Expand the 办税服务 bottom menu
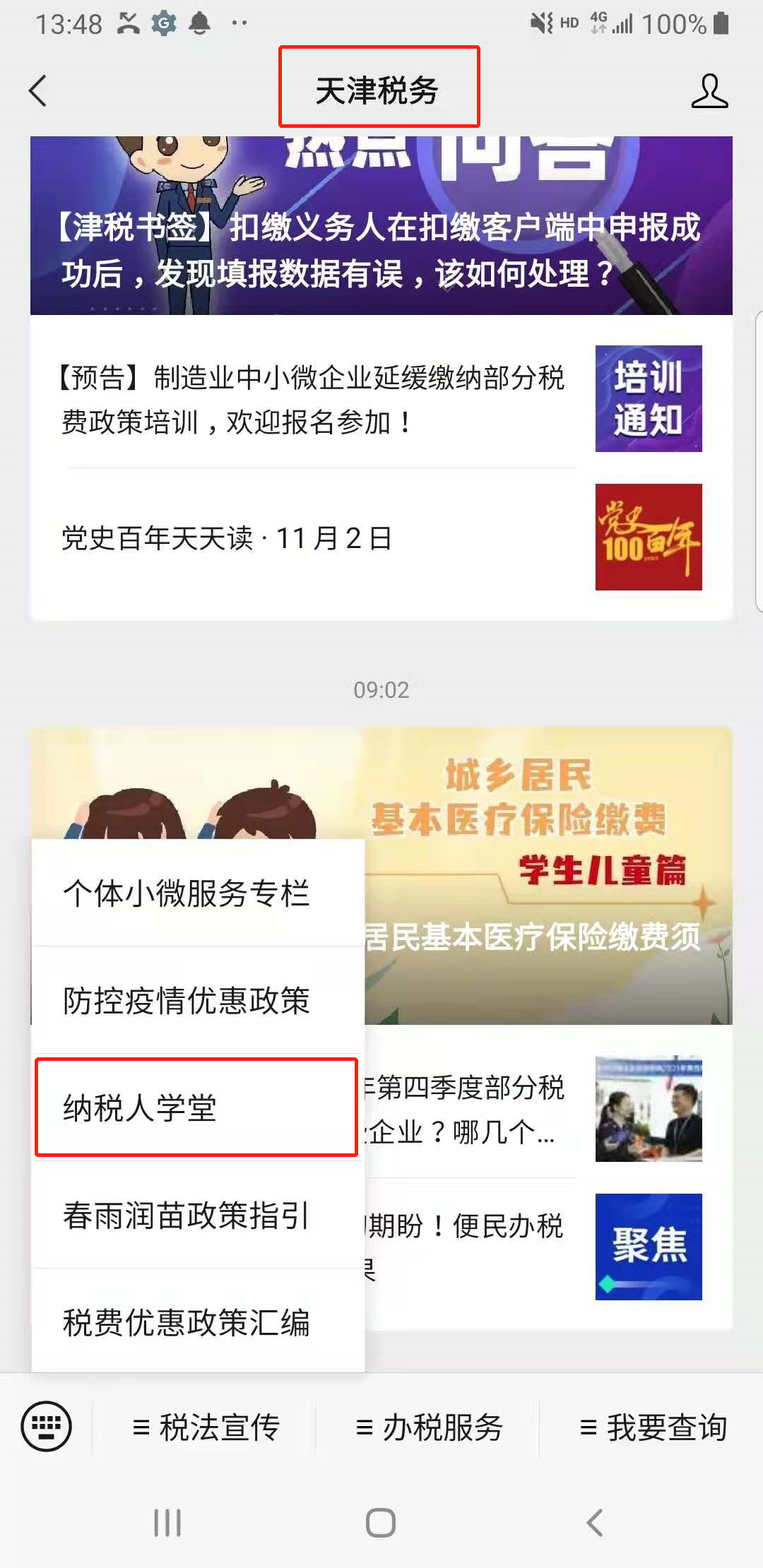This screenshot has width=763, height=1568. tap(428, 1427)
